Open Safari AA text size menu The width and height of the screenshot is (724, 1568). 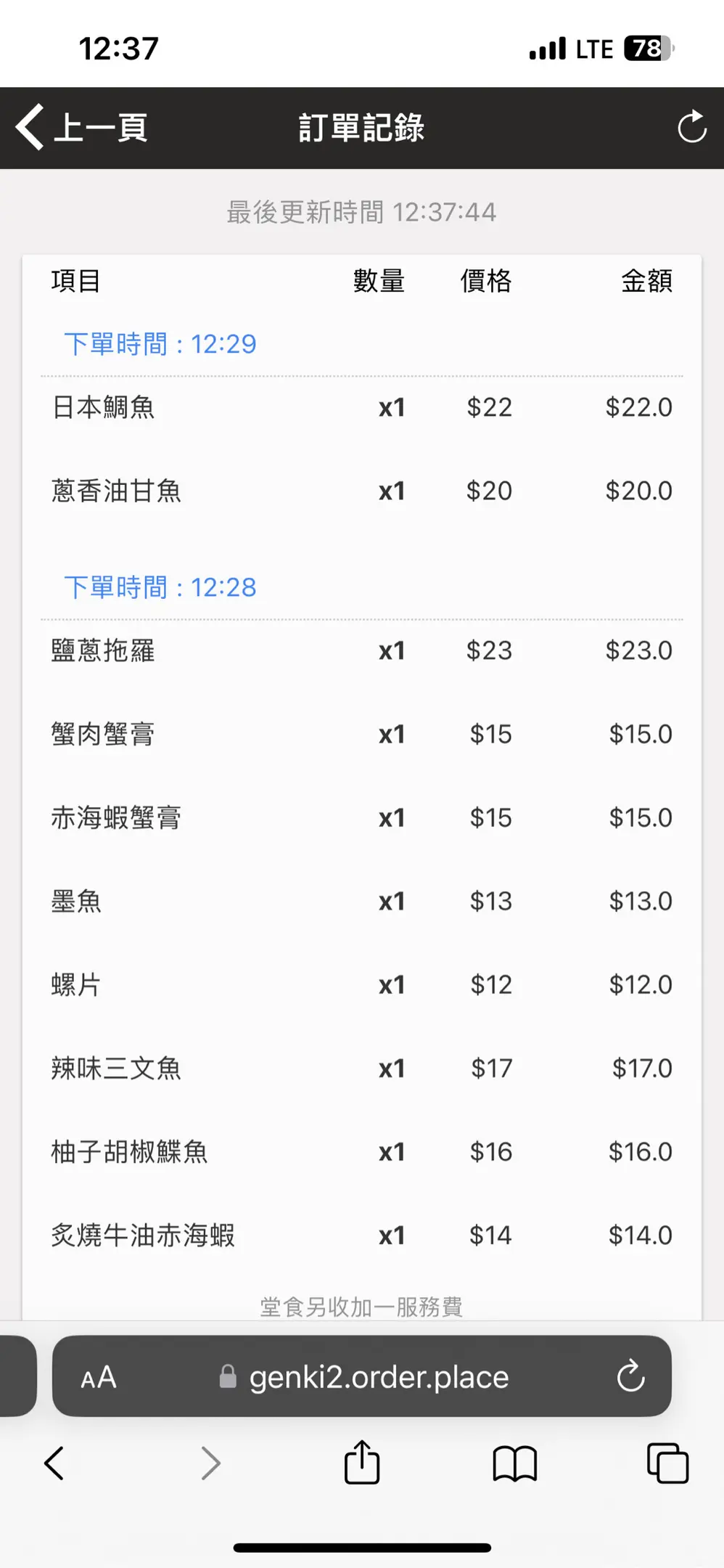(x=99, y=1377)
